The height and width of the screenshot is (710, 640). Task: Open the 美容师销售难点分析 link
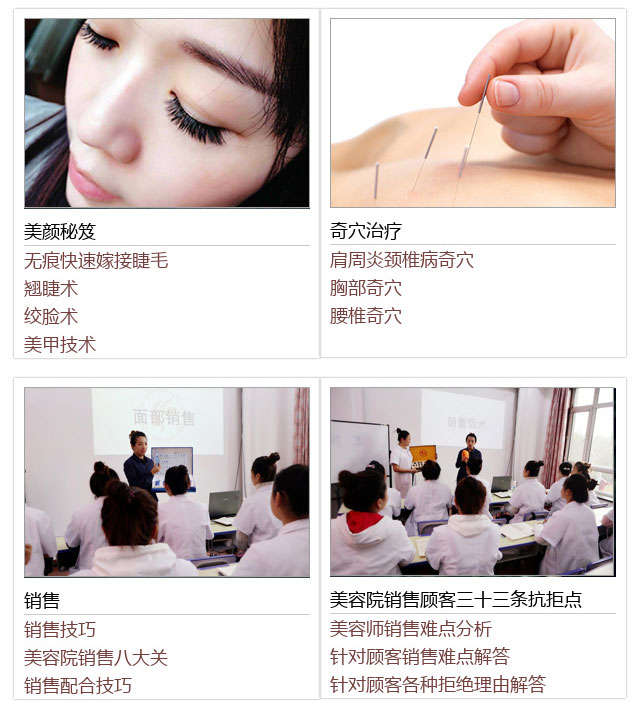pyautogui.click(x=411, y=629)
